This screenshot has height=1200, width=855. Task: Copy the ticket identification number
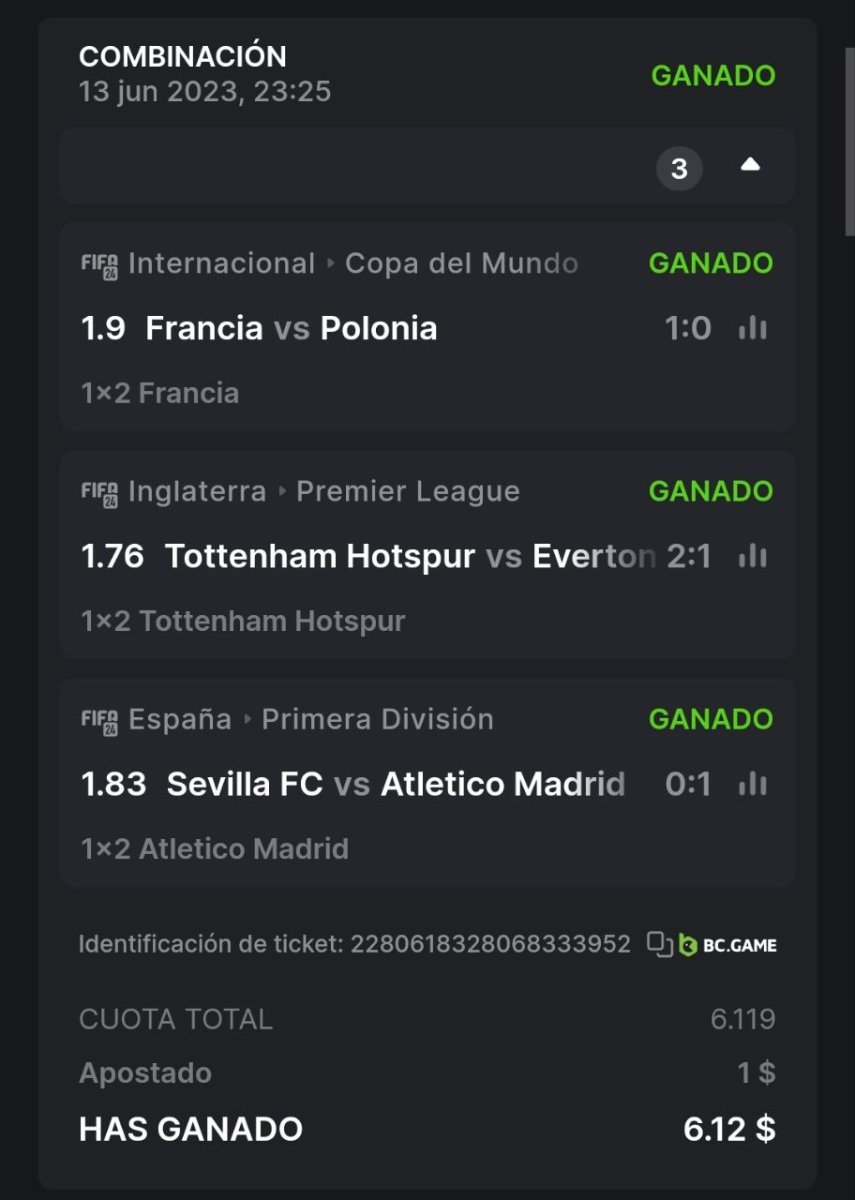point(659,943)
